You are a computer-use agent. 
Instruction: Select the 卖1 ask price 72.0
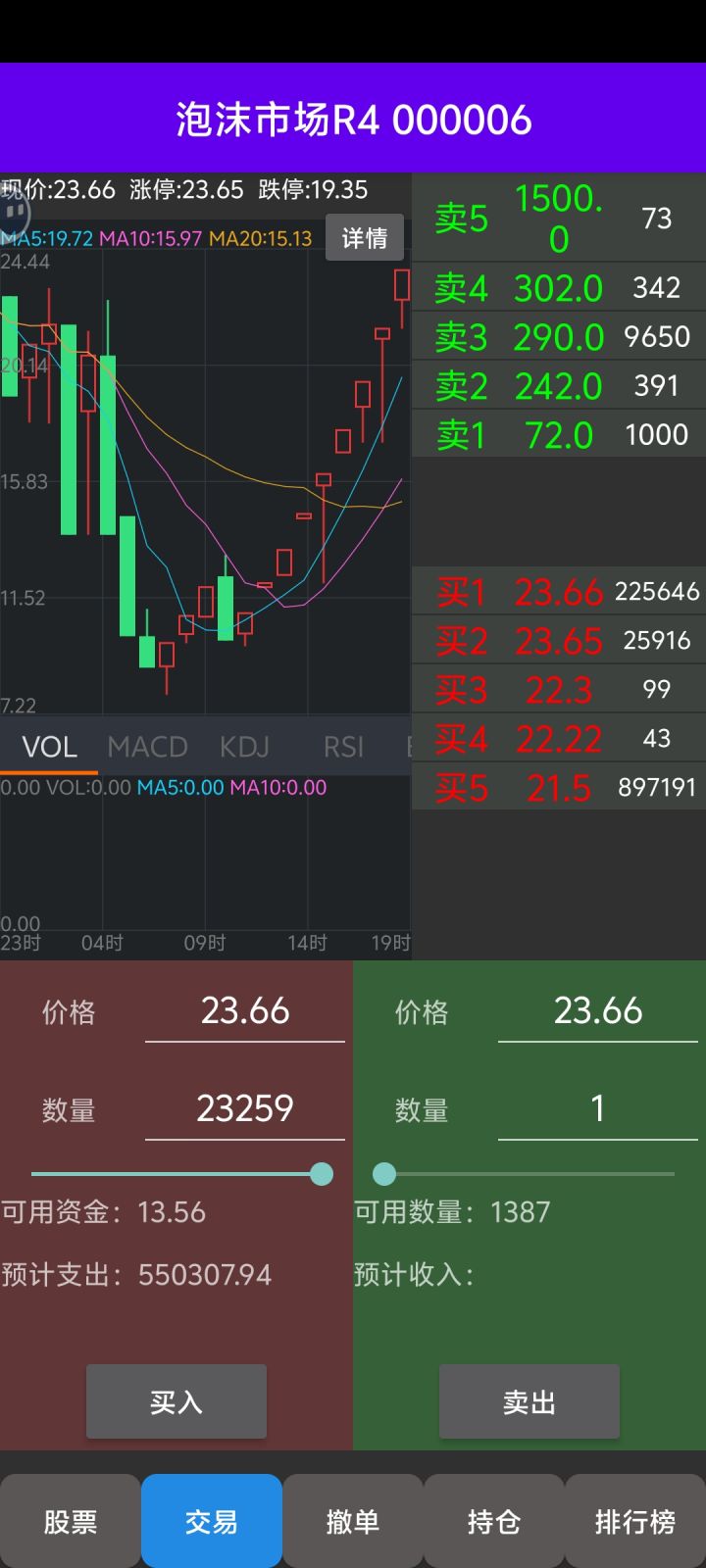[559, 435]
